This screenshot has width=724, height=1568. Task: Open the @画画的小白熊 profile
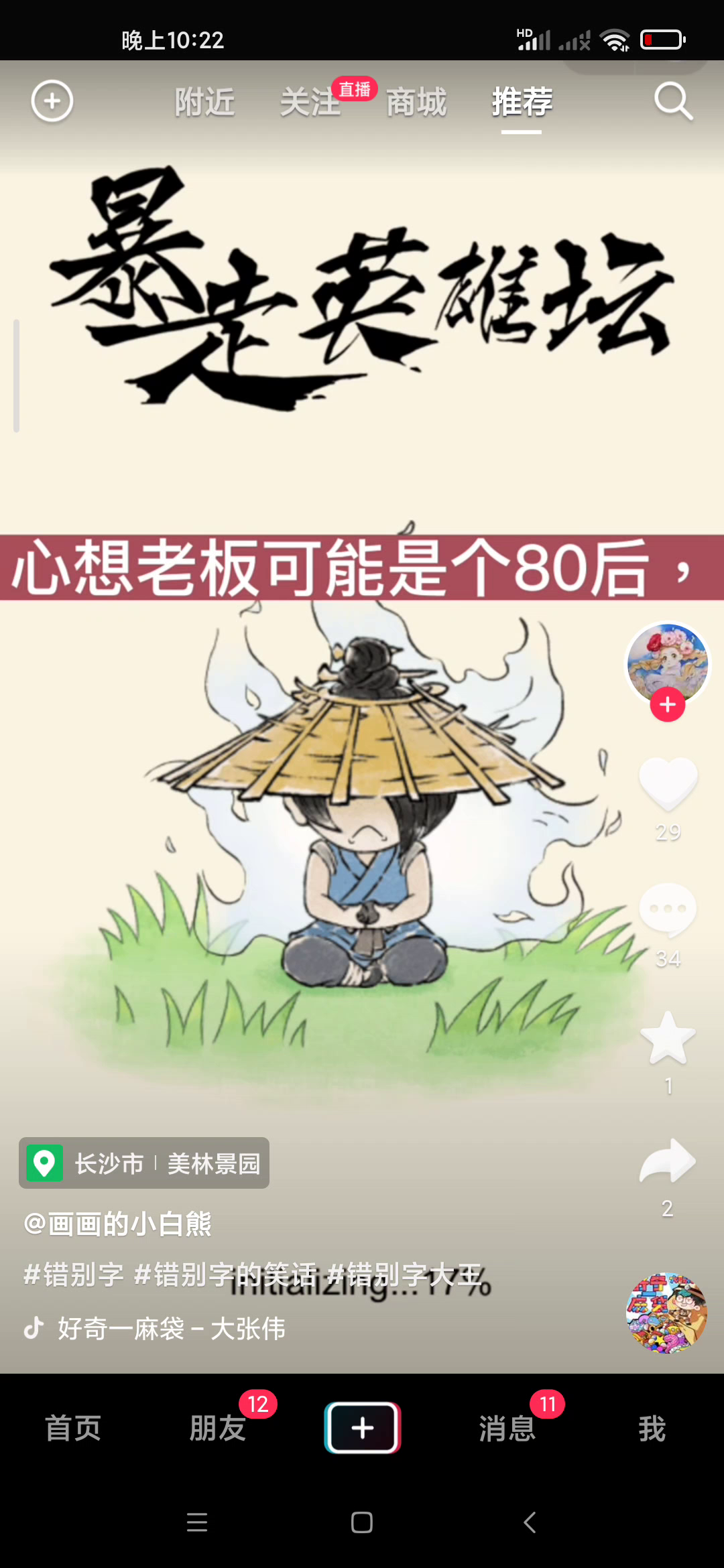pos(117,1224)
